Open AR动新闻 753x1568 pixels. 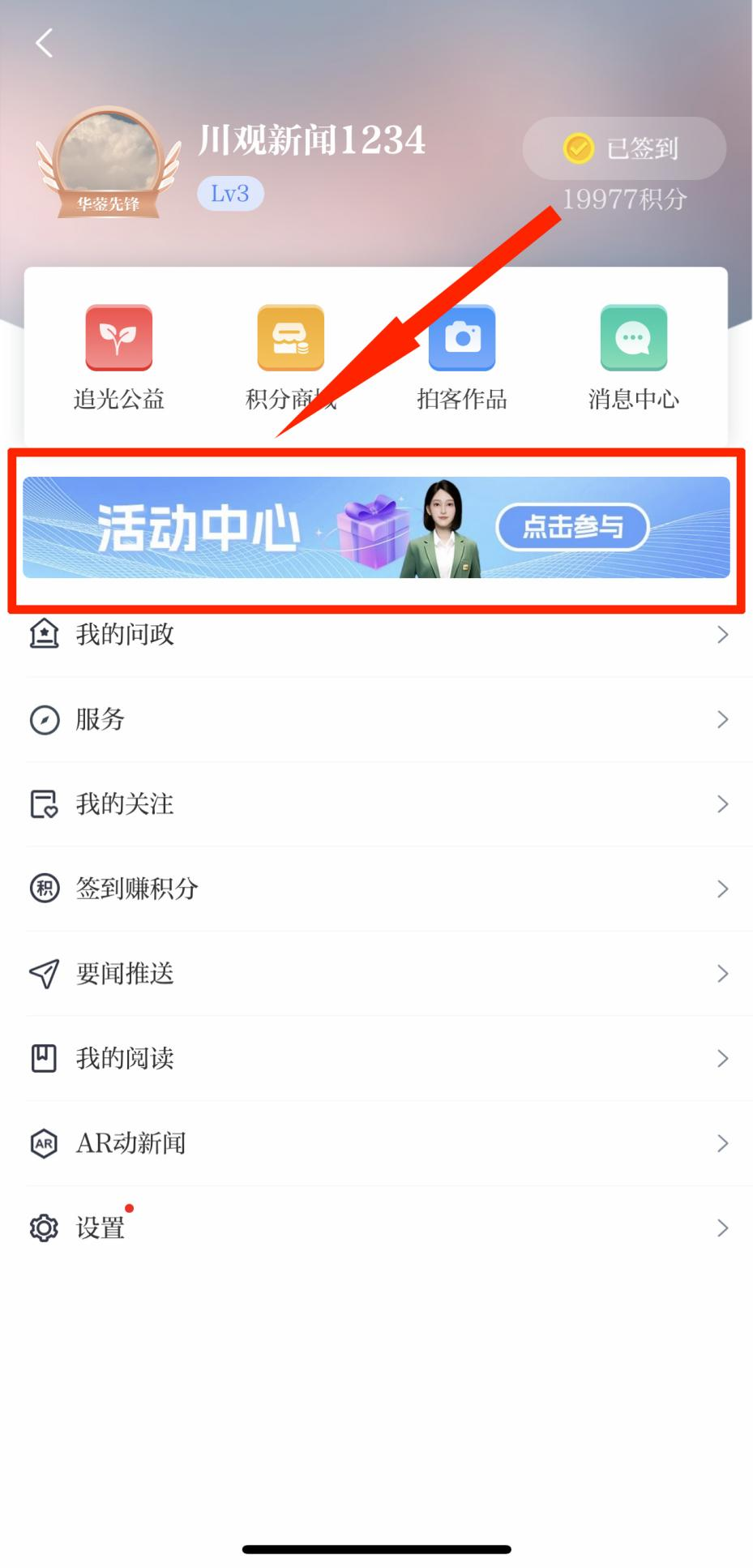[x=376, y=1143]
